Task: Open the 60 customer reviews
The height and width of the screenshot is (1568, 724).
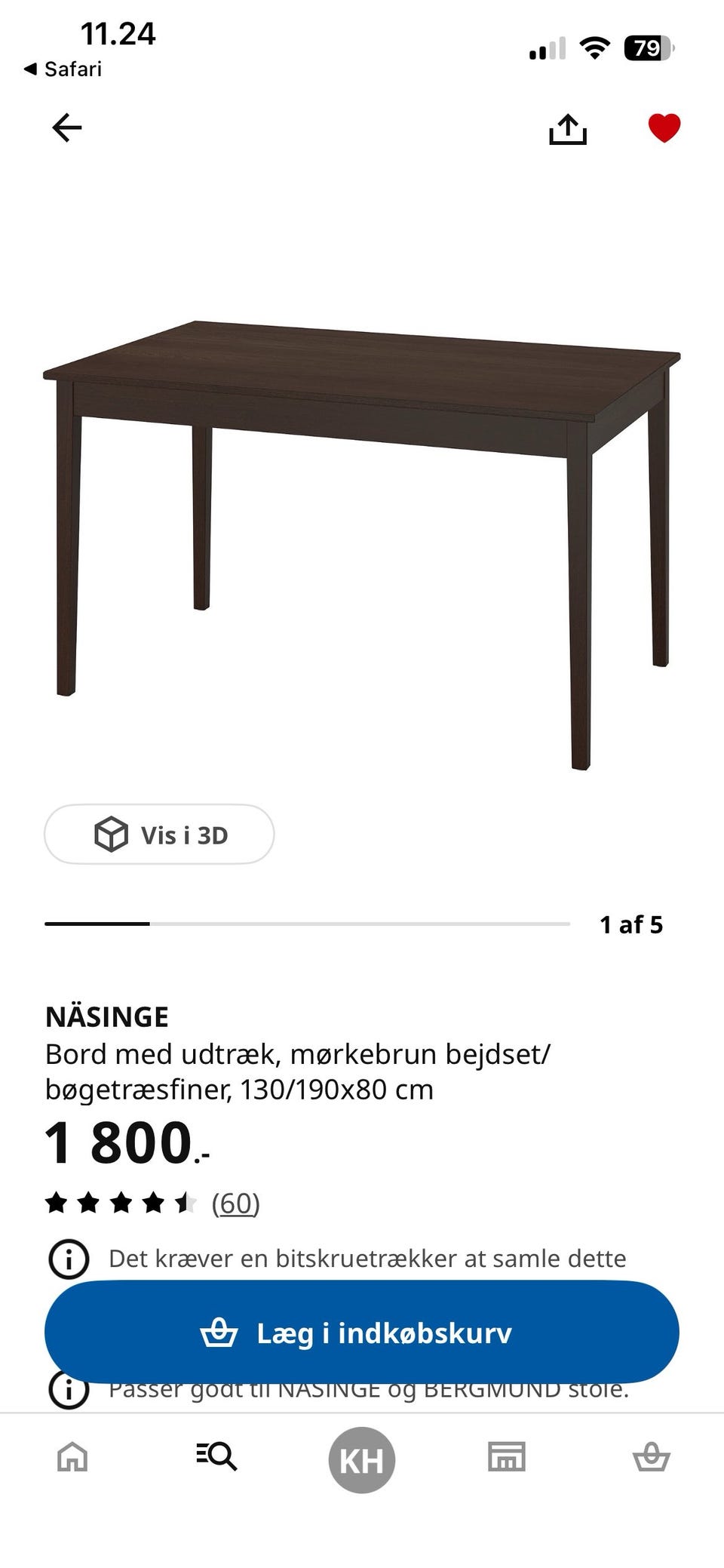Action: pos(235,1204)
